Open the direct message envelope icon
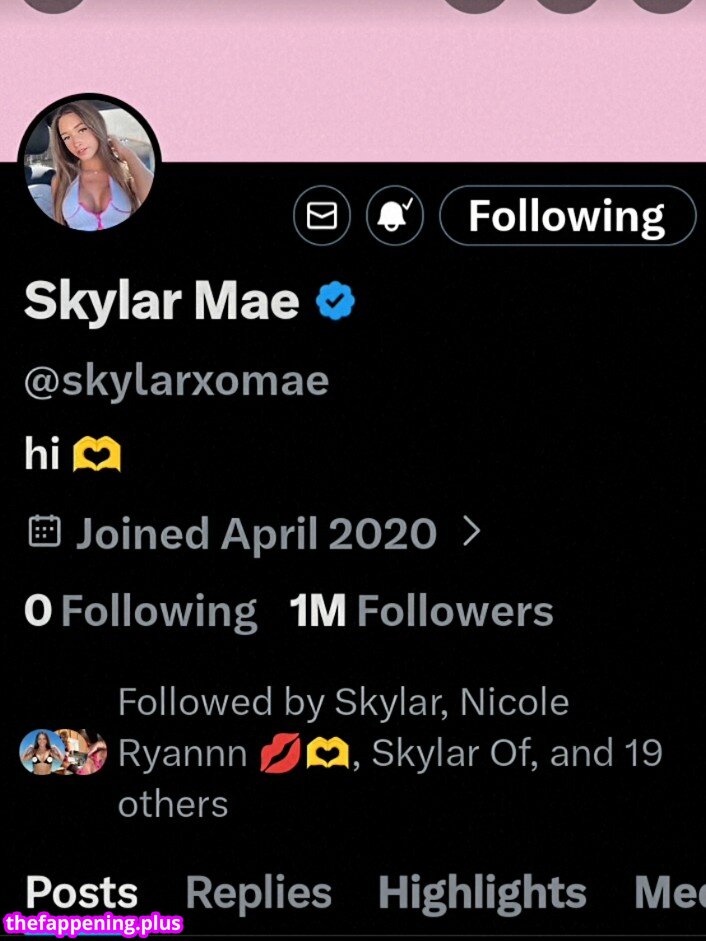The height and width of the screenshot is (941, 706). point(322,215)
